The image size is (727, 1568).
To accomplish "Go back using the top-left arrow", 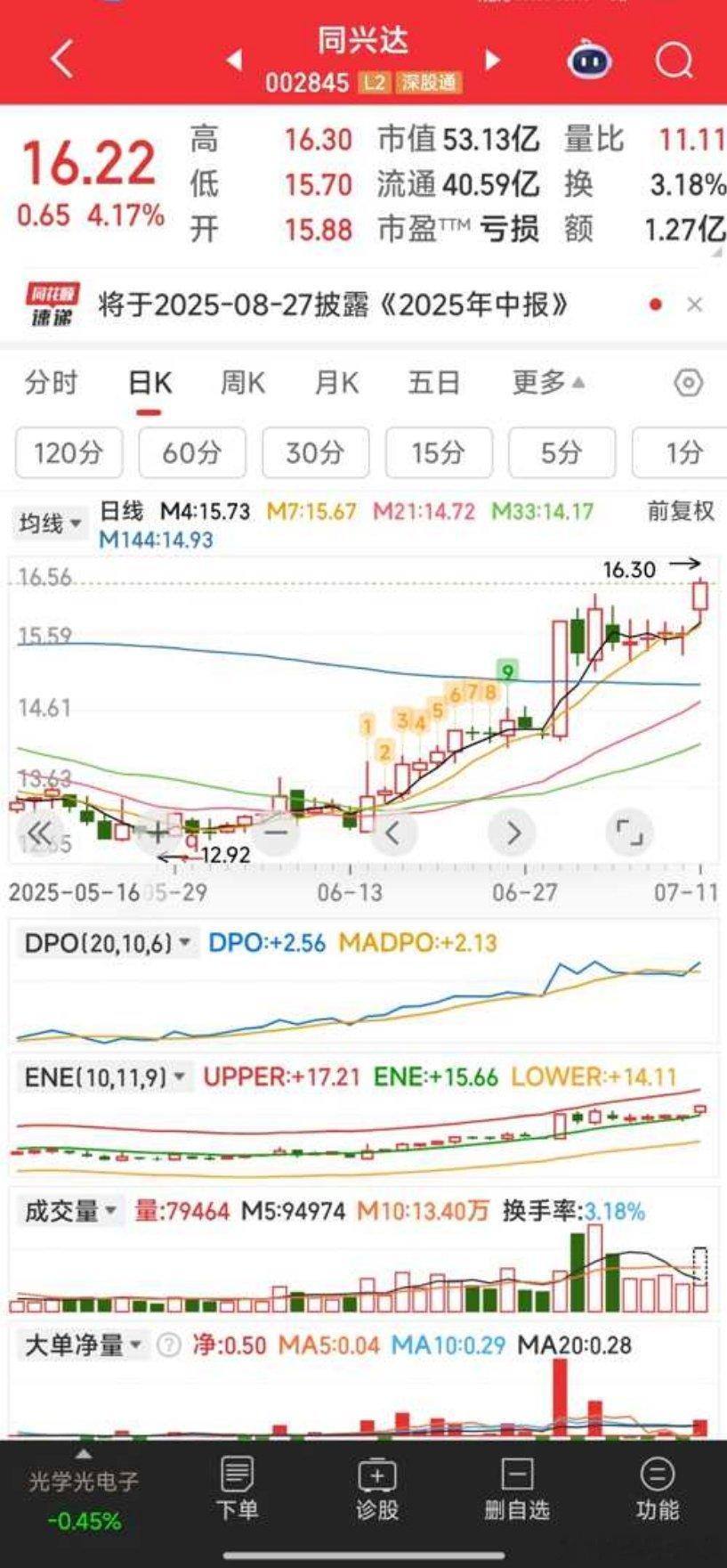I will tap(62, 60).
